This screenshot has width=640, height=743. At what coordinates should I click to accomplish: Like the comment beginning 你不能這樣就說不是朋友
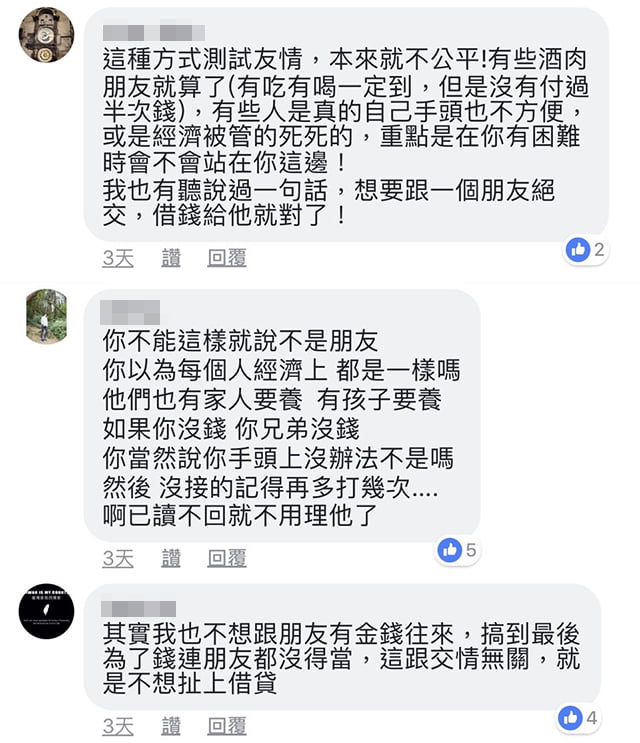pos(171,558)
